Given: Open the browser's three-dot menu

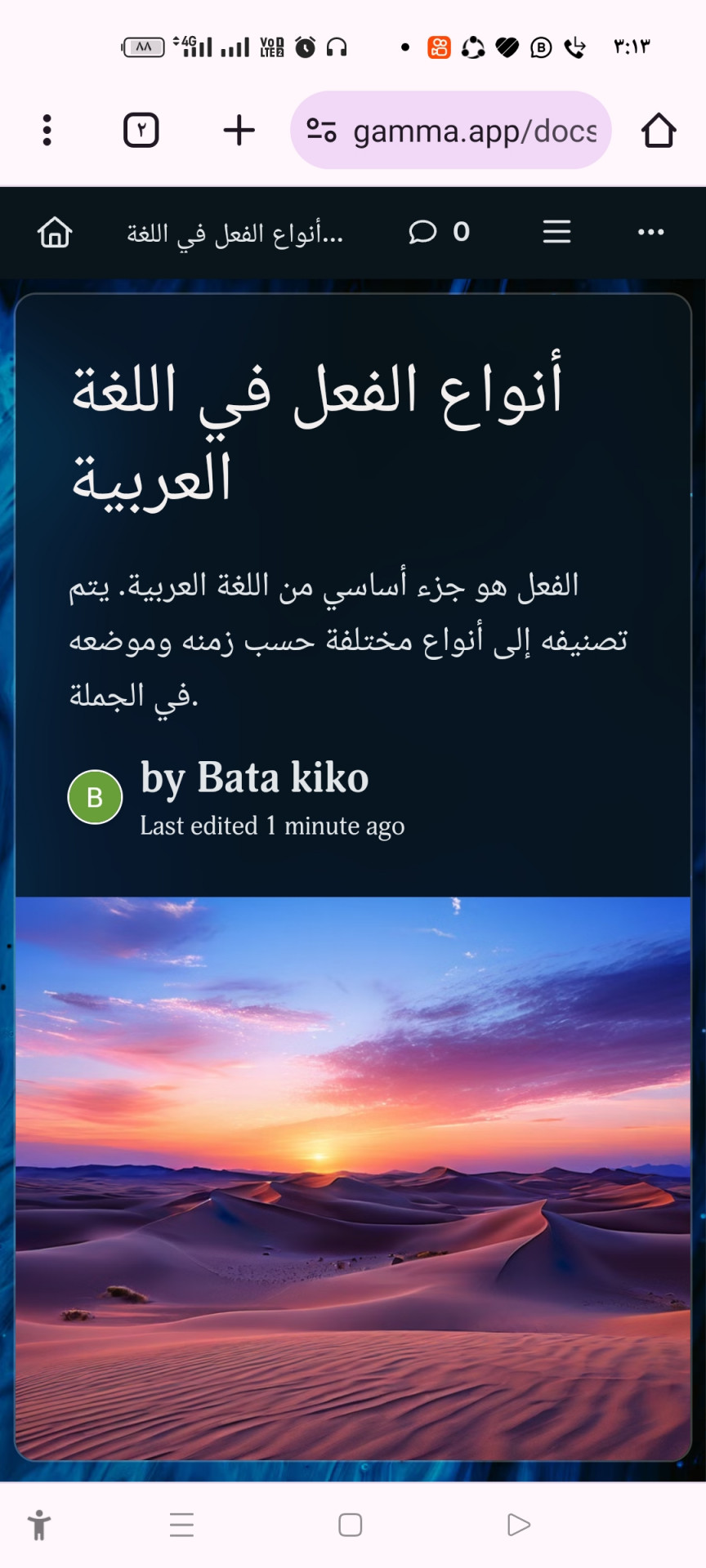Looking at the screenshot, I should tap(47, 130).
